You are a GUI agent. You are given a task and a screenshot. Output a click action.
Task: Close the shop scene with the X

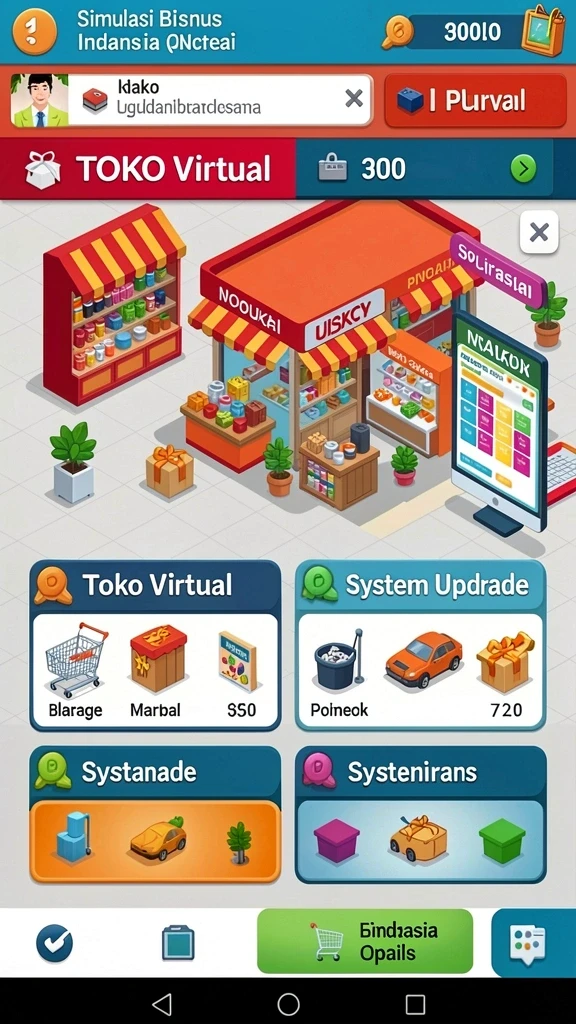tap(539, 232)
